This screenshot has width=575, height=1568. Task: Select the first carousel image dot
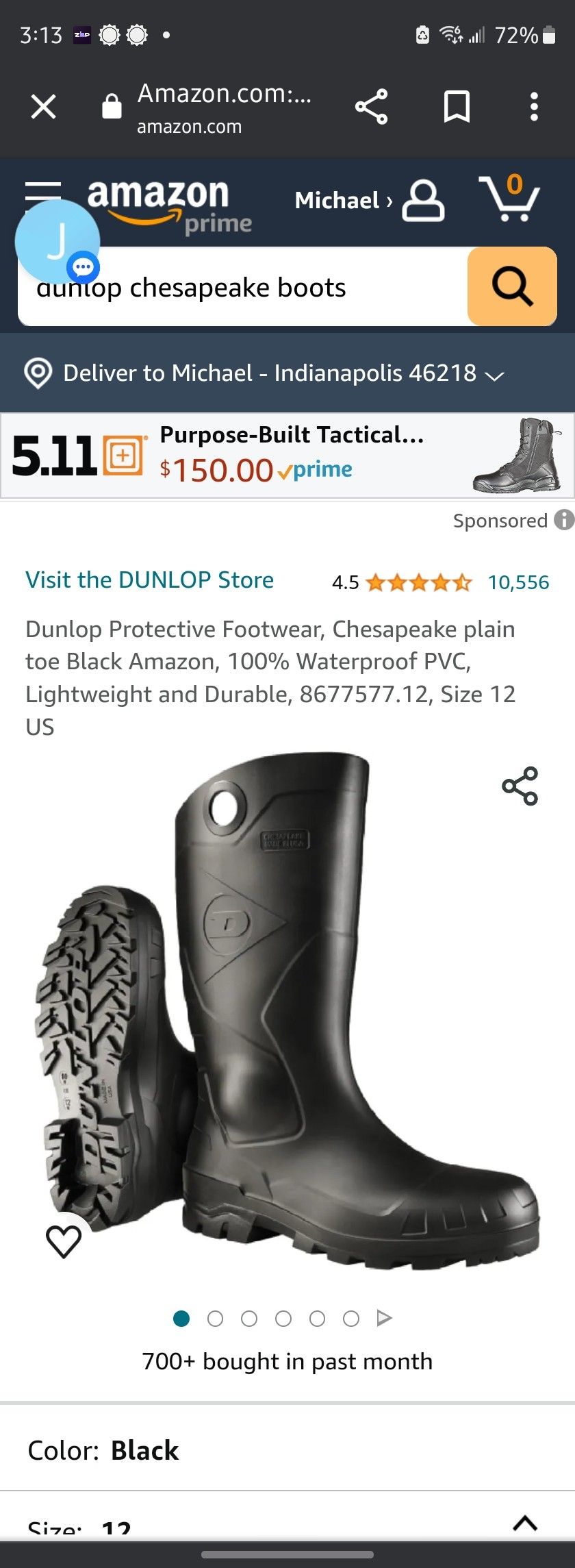tap(181, 1317)
